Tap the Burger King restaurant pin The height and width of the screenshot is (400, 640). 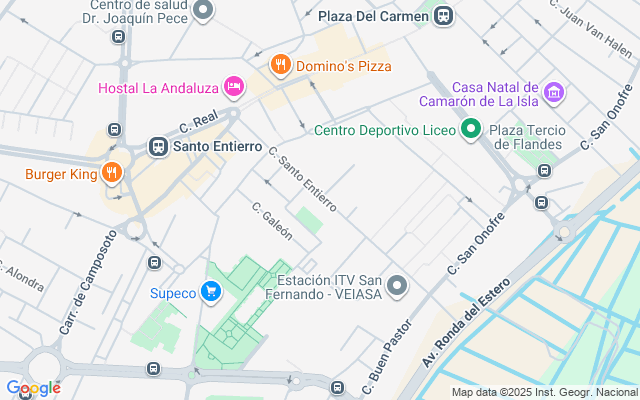pyautogui.click(x=112, y=173)
